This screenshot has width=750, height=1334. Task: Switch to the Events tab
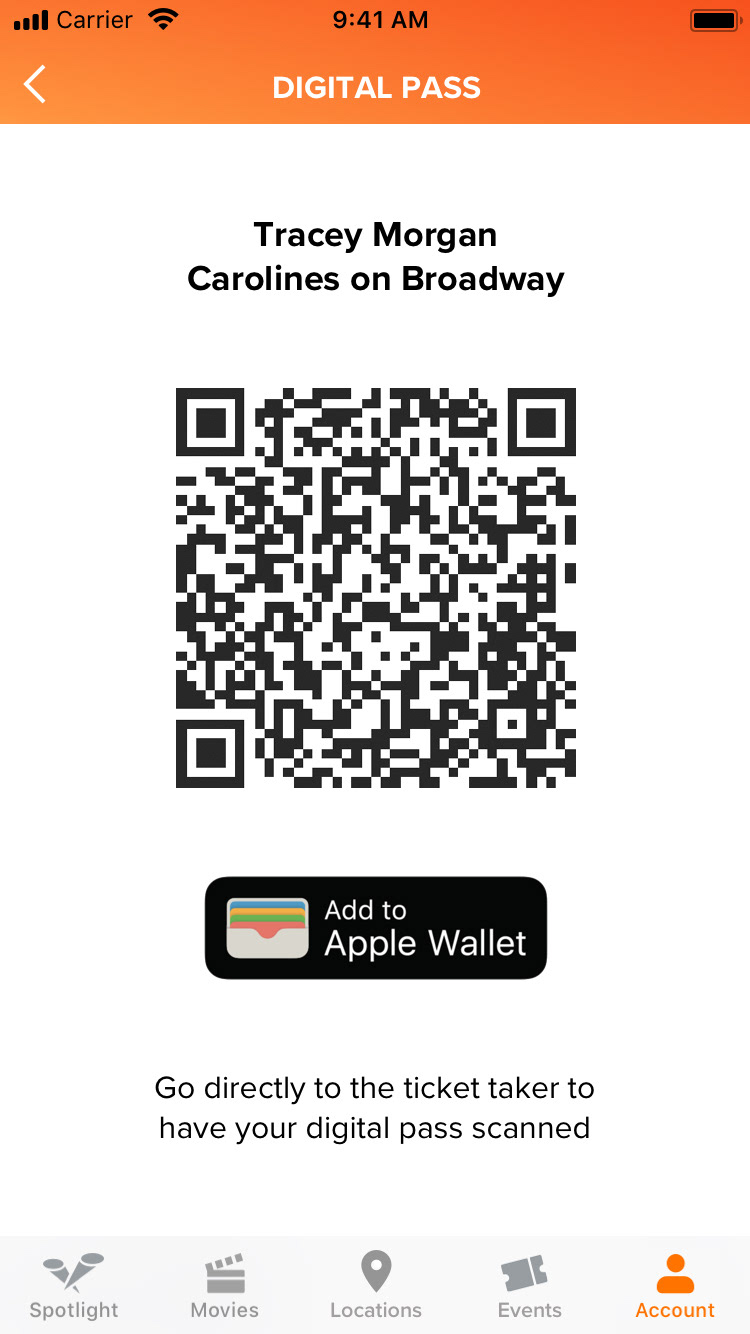pyautogui.click(x=527, y=1286)
